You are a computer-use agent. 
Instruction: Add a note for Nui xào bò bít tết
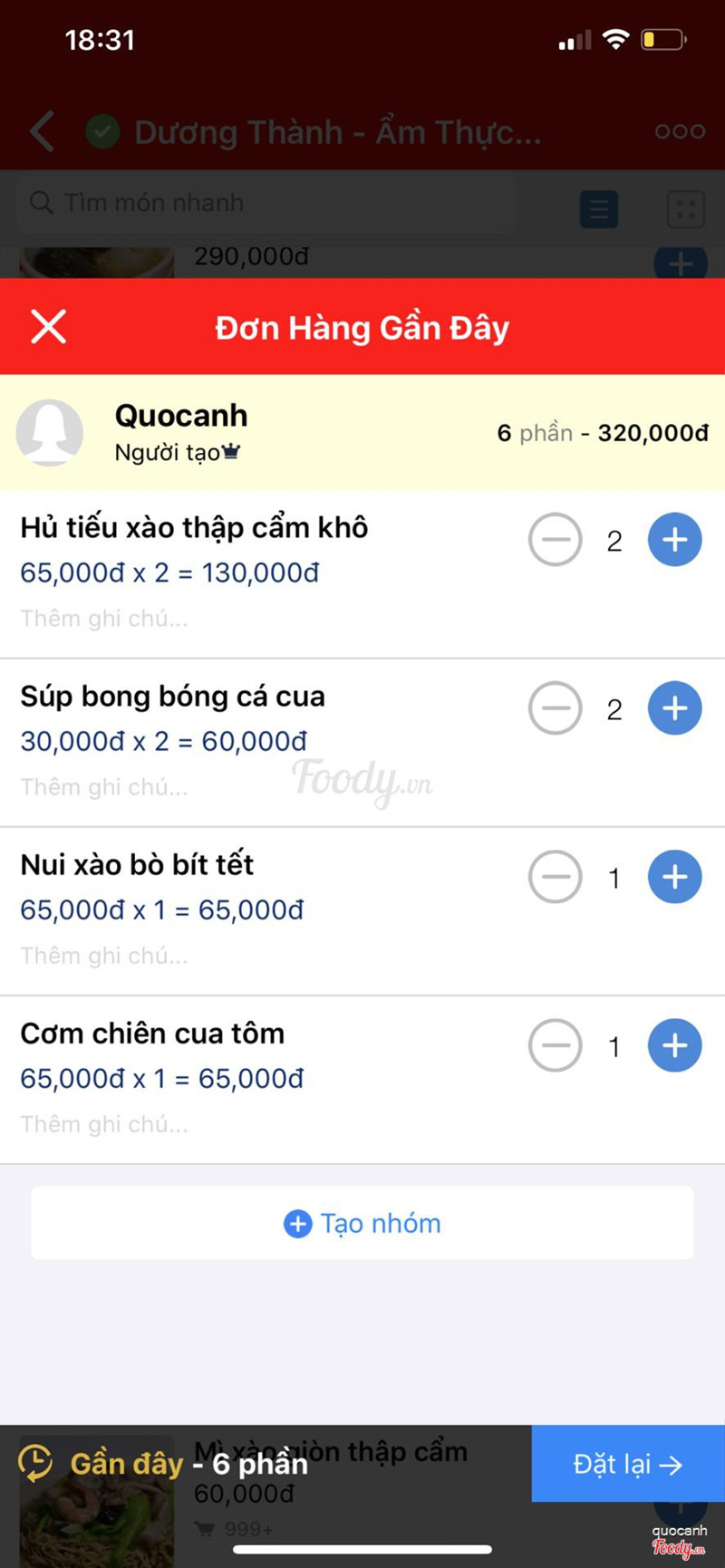[x=104, y=956]
